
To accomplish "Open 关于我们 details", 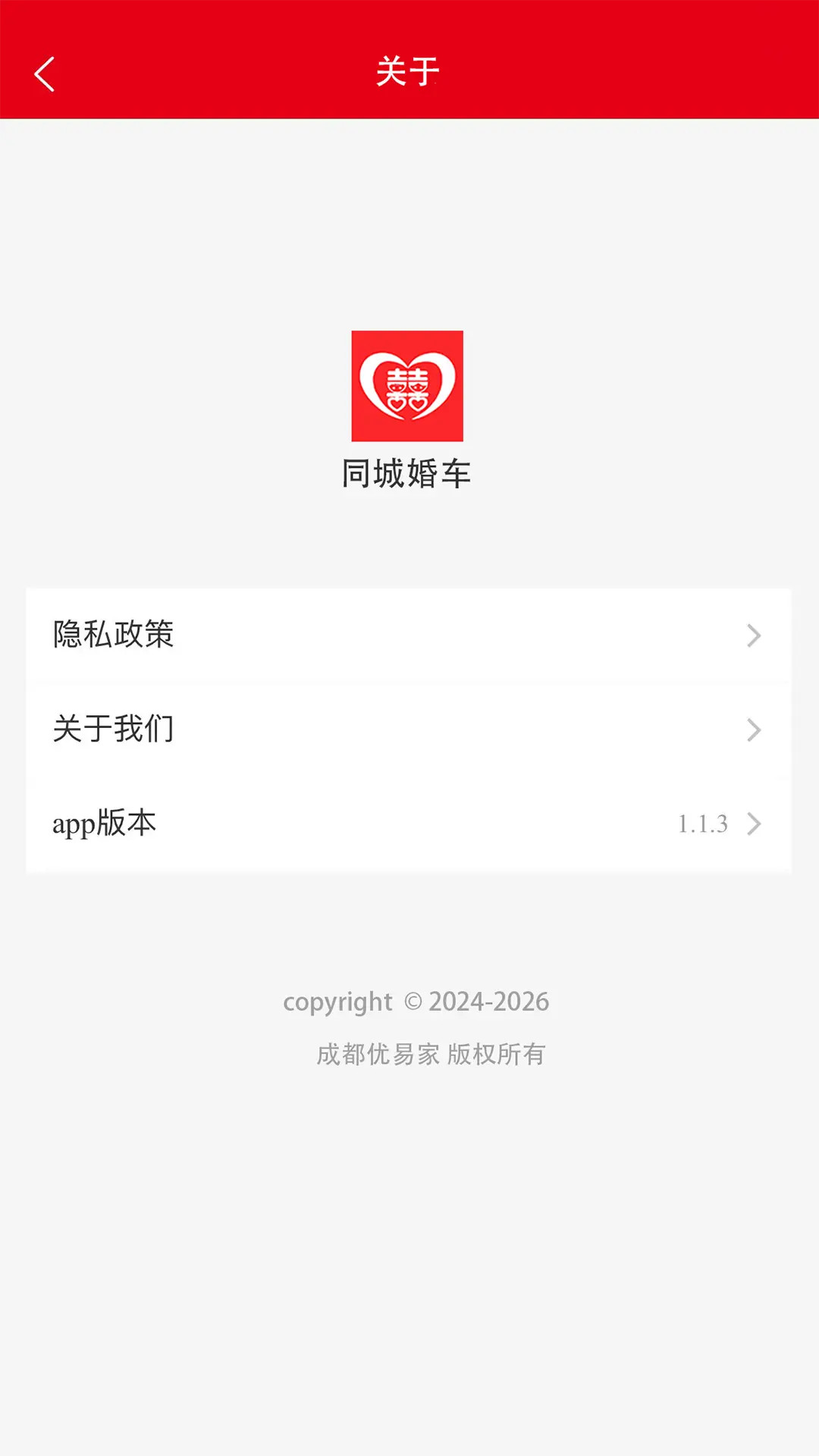I will (408, 730).
